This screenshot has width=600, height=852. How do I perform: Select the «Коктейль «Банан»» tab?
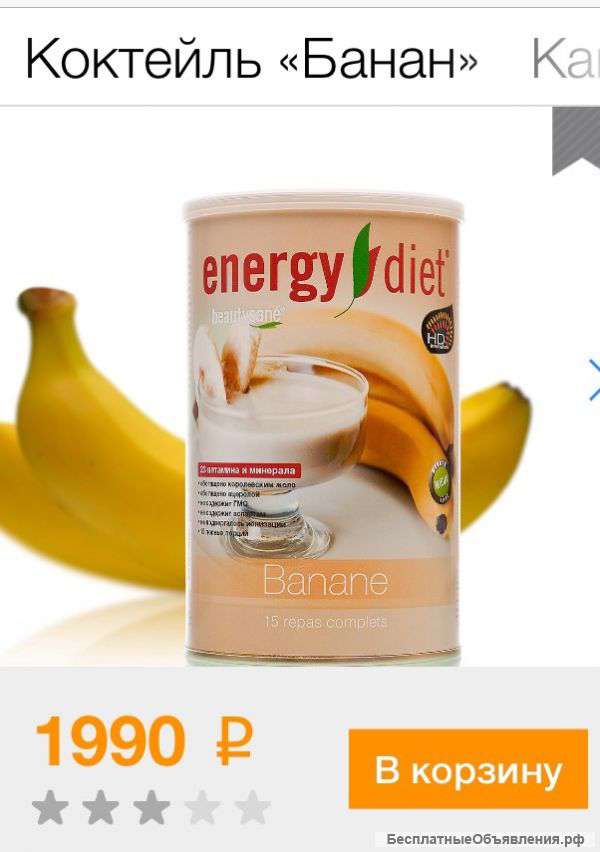point(251,61)
